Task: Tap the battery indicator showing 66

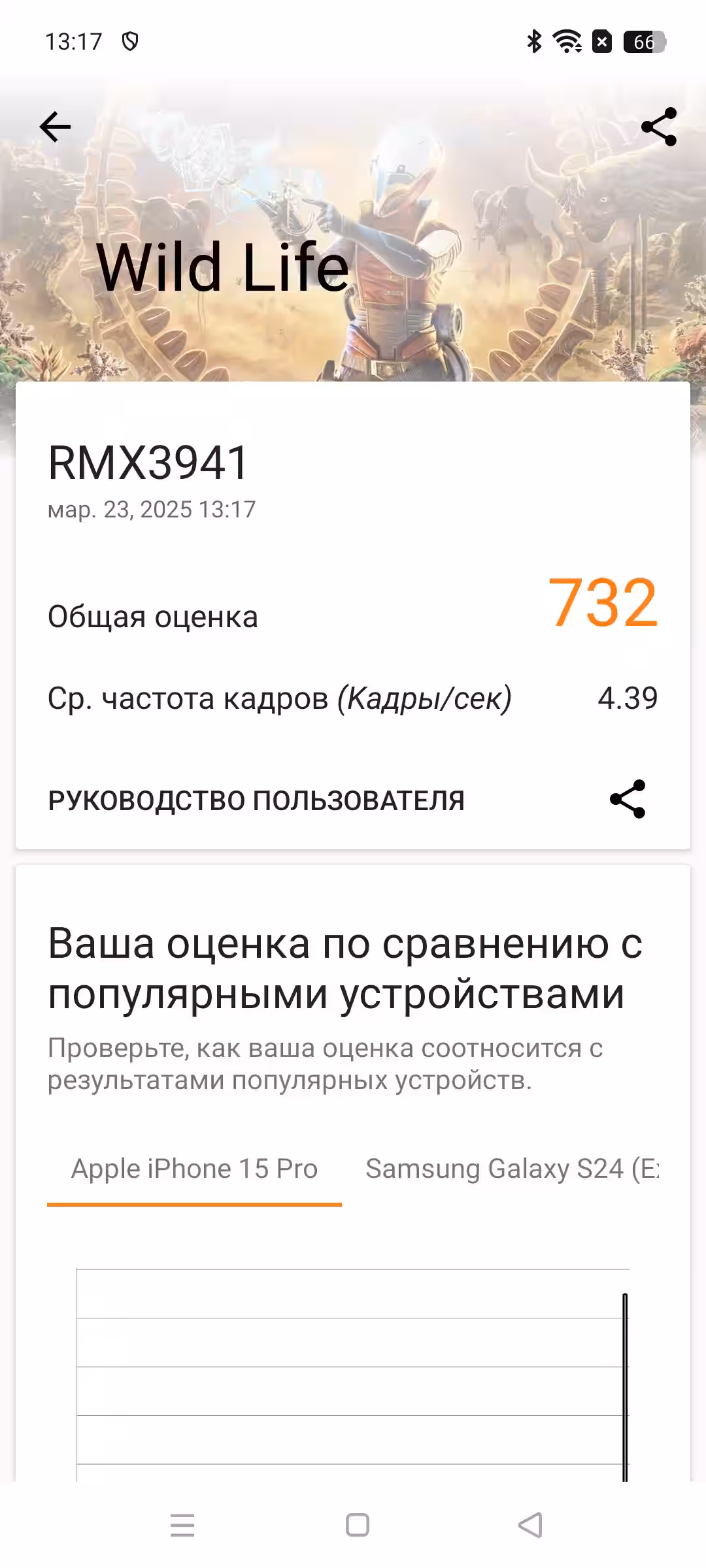Action: 643,41
